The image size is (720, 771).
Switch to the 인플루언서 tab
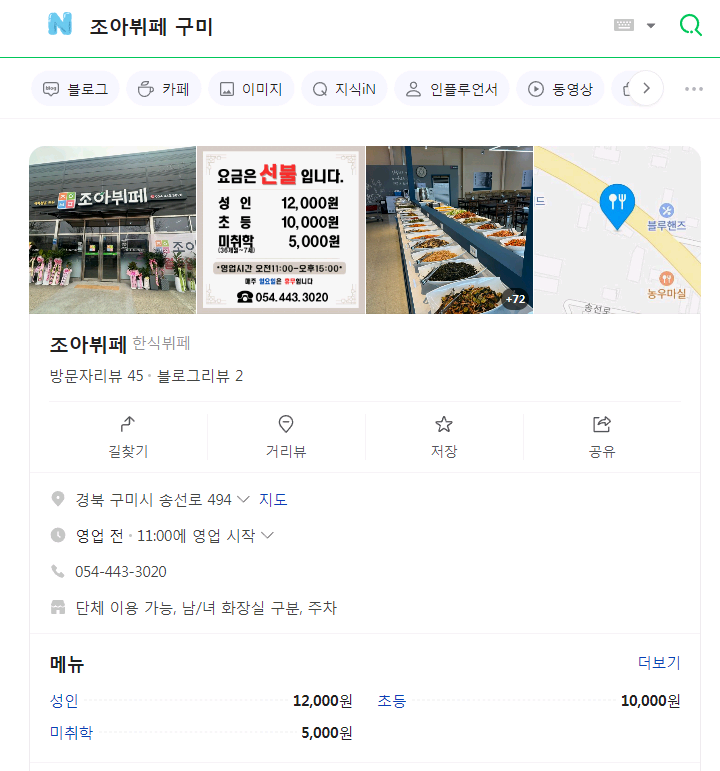tap(452, 89)
